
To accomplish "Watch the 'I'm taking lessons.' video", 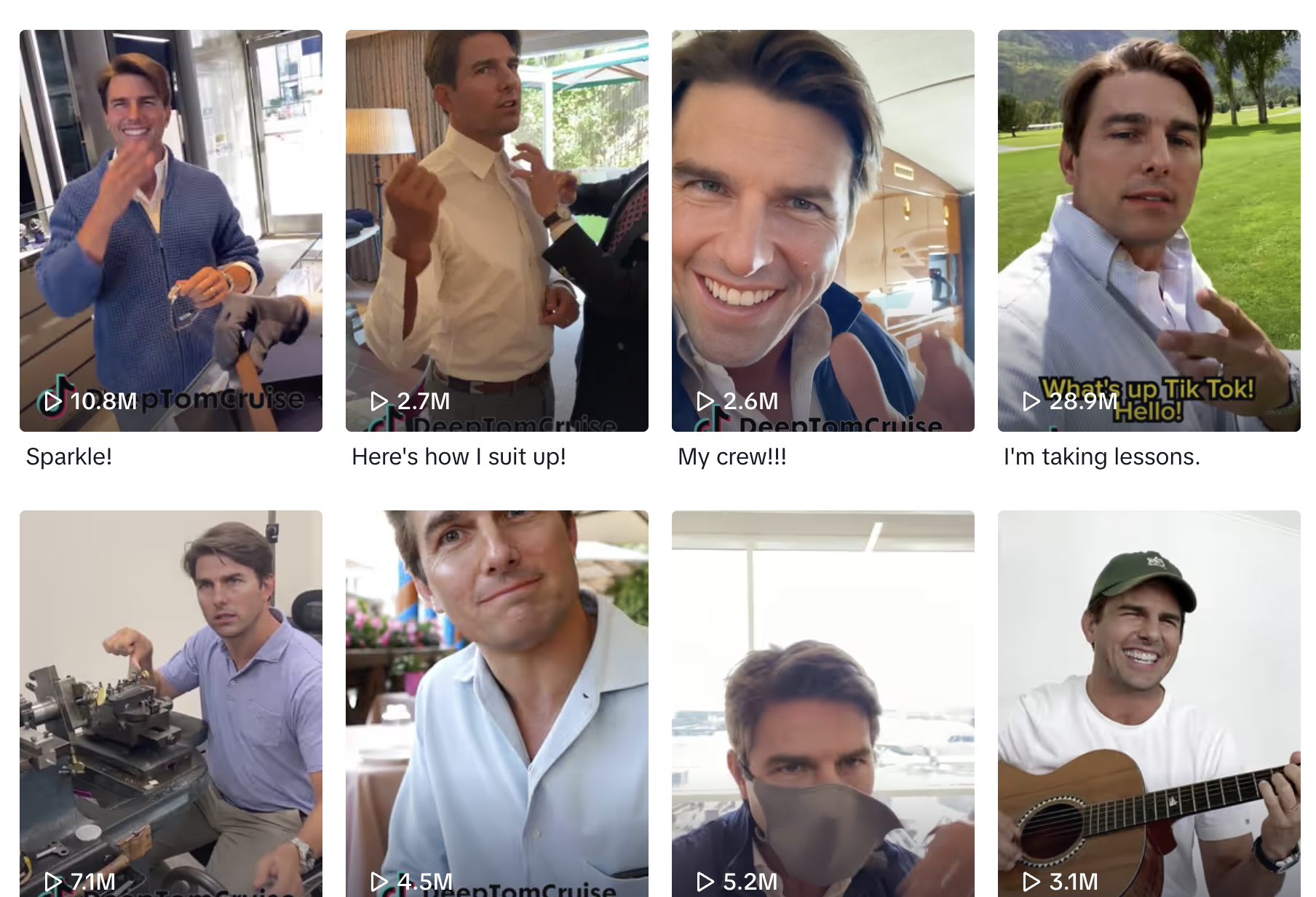I will click(1149, 230).
